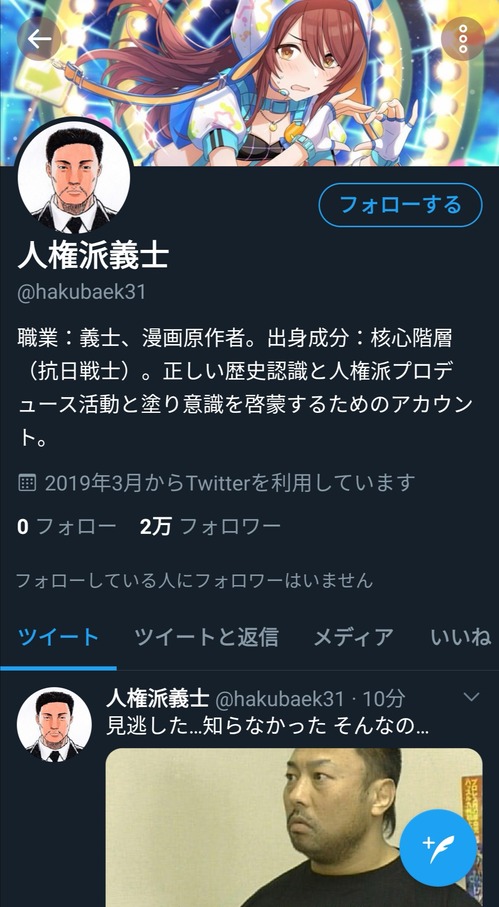Expand the tweet's dropdown chevron
The image size is (499, 907).
click(x=472, y=697)
